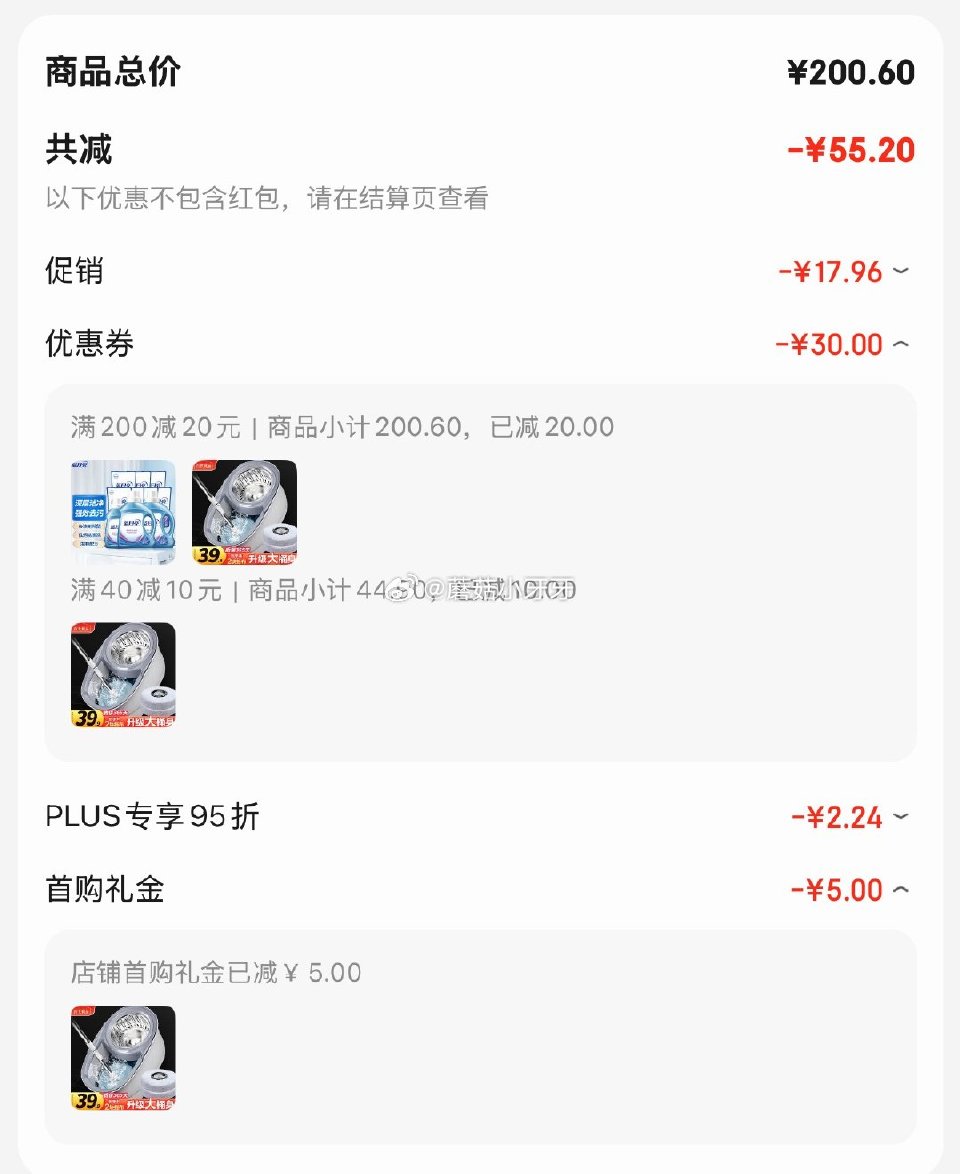Image resolution: width=960 pixels, height=1174 pixels.
Task: Click the 39.9 price badge on the mop thumbnail
Action: [x=90, y=717]
